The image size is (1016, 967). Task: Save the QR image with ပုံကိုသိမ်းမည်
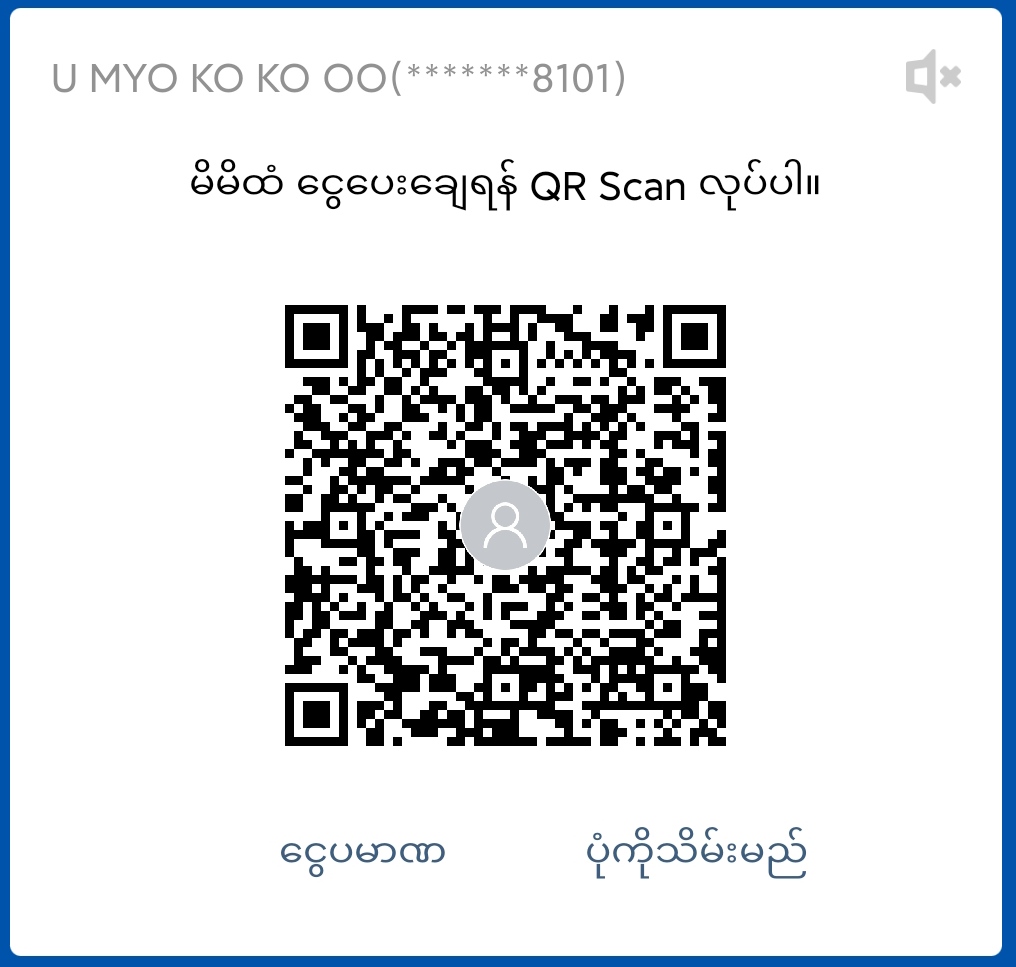click(x=696, y=853)
